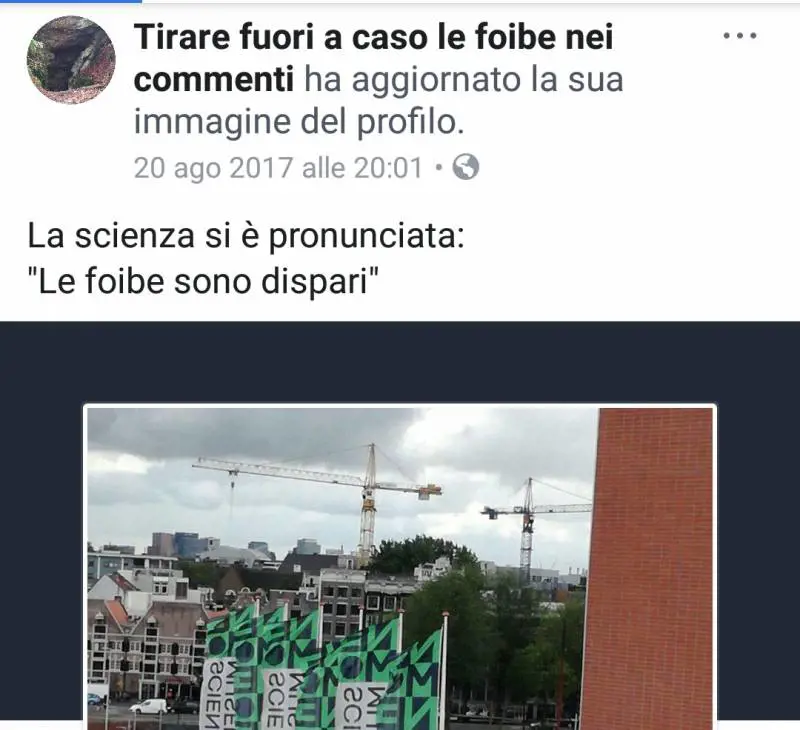This screenshot has height=730, width=800.
Task: Open the page Tirare fuori a caso le foibe
Action: 373,39
